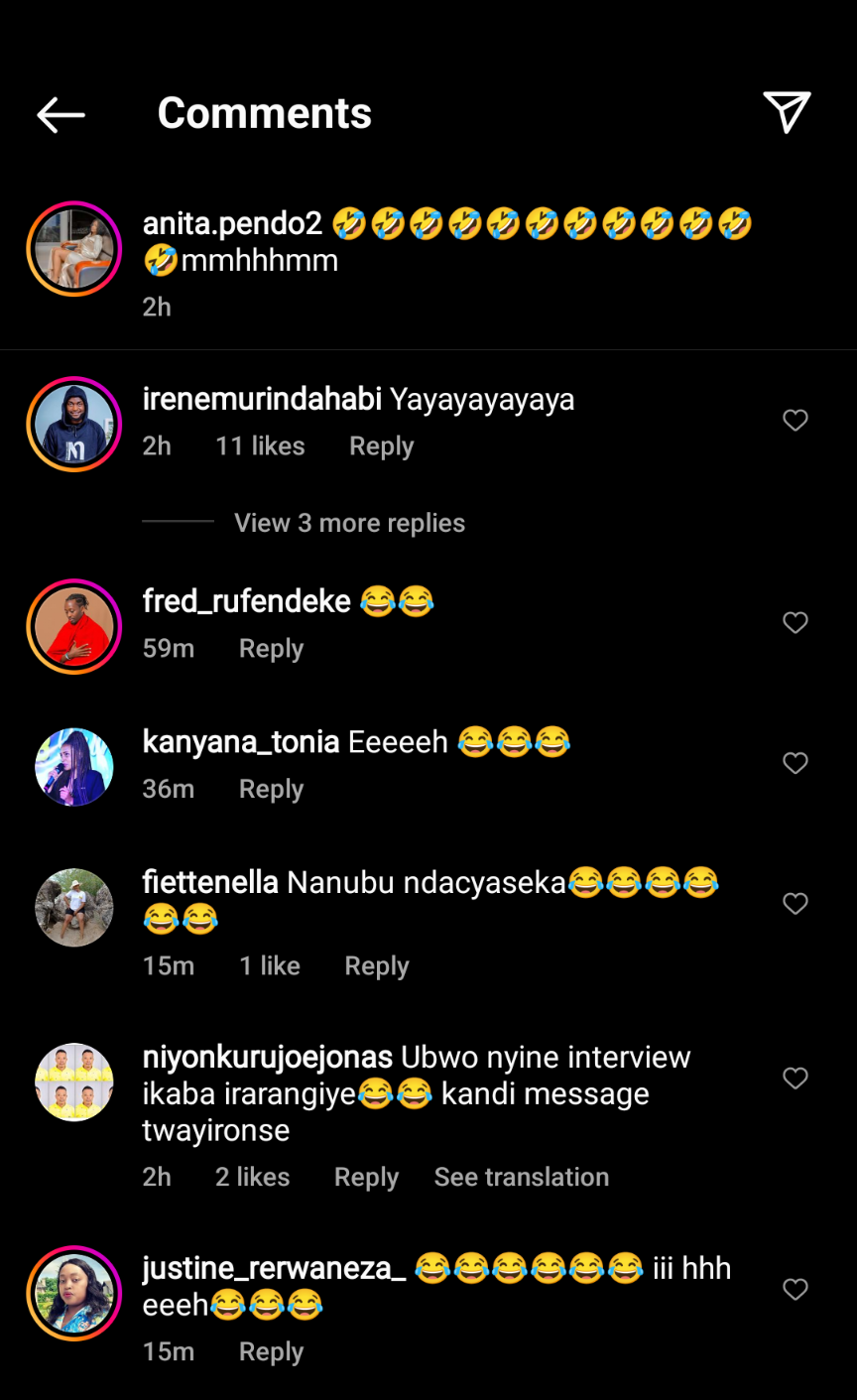
Task: Open anita.pendo2's profile picture
Action: click(x=74, y=249)
